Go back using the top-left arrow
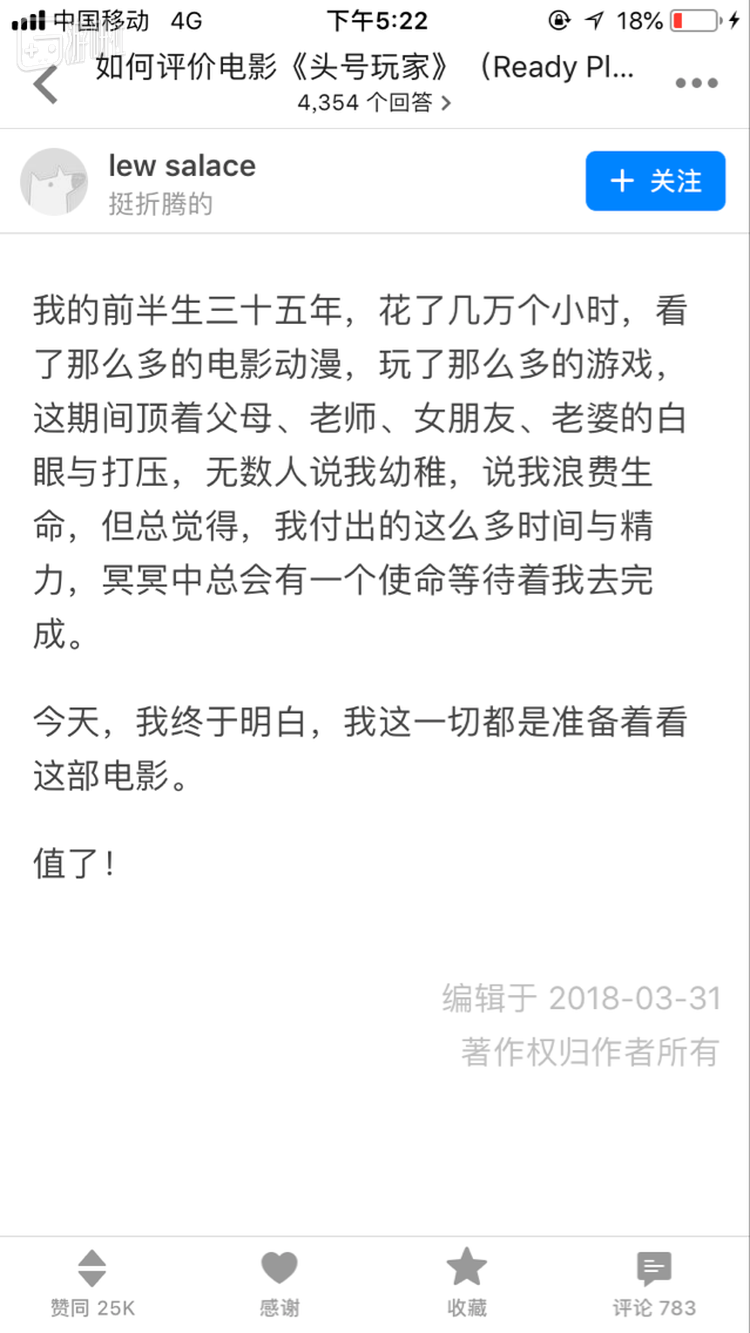Viewport: 750px width, 1333px height. coord(45,84)
